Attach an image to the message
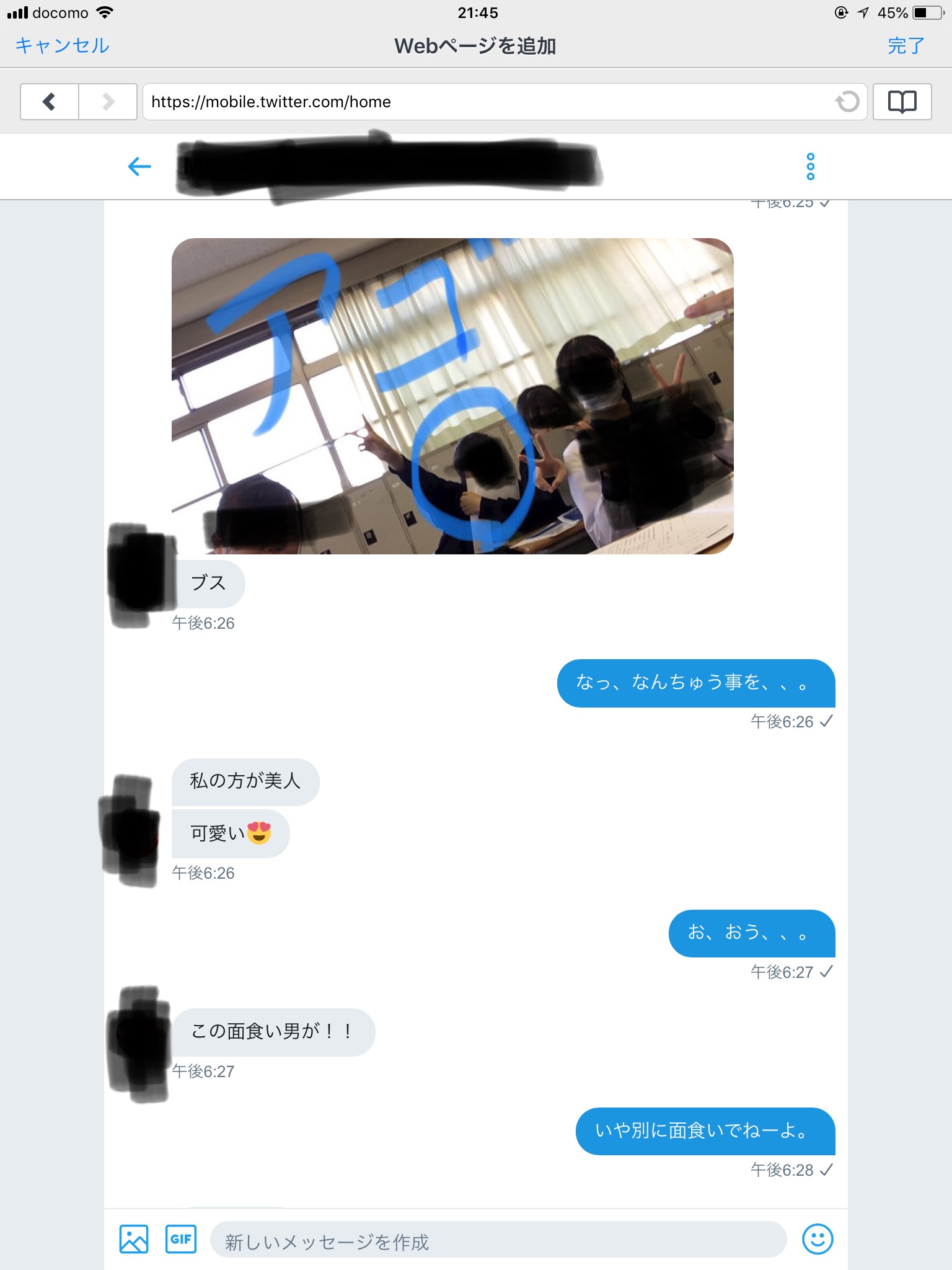 coord(134,1239)
